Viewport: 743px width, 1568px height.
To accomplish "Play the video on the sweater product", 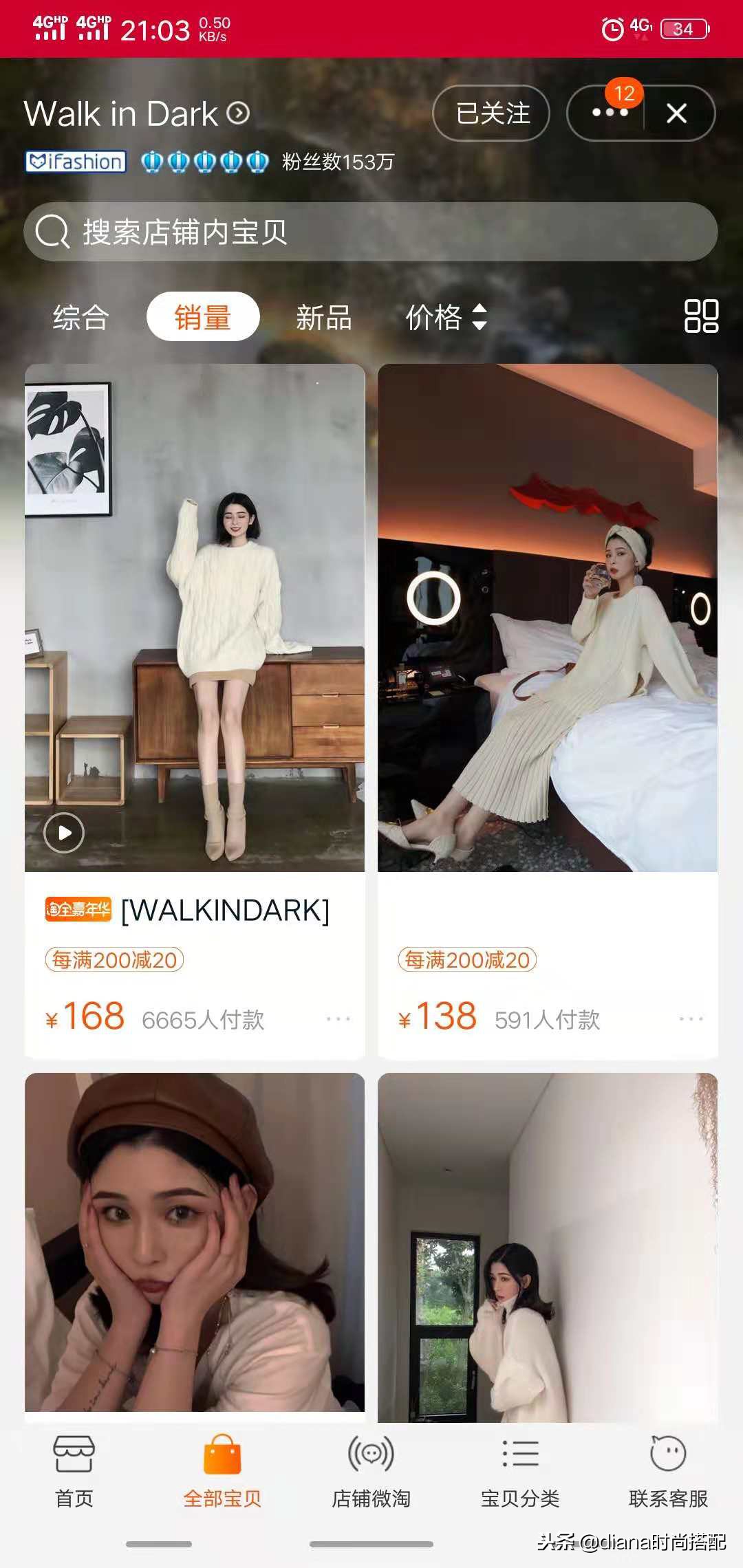I will coord(64,831).
